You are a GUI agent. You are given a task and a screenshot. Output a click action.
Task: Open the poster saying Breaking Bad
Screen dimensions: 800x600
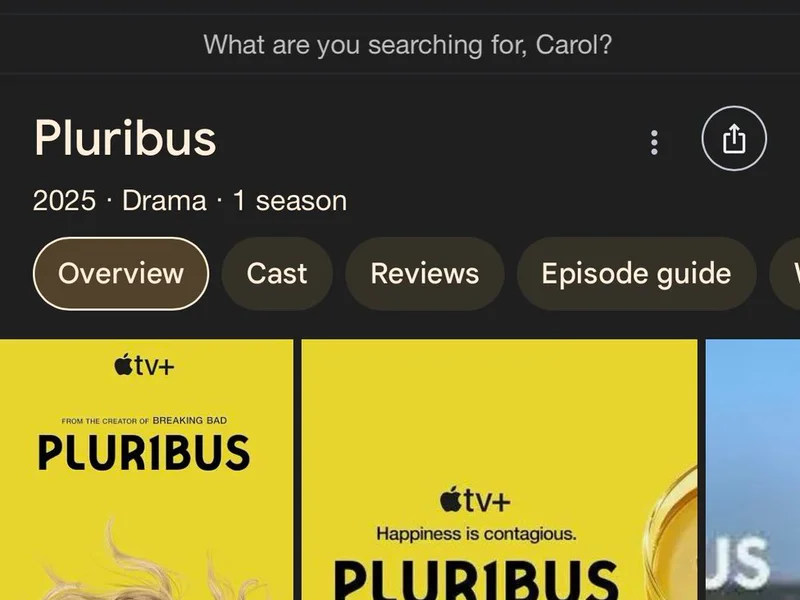click(x=146, y=470)
